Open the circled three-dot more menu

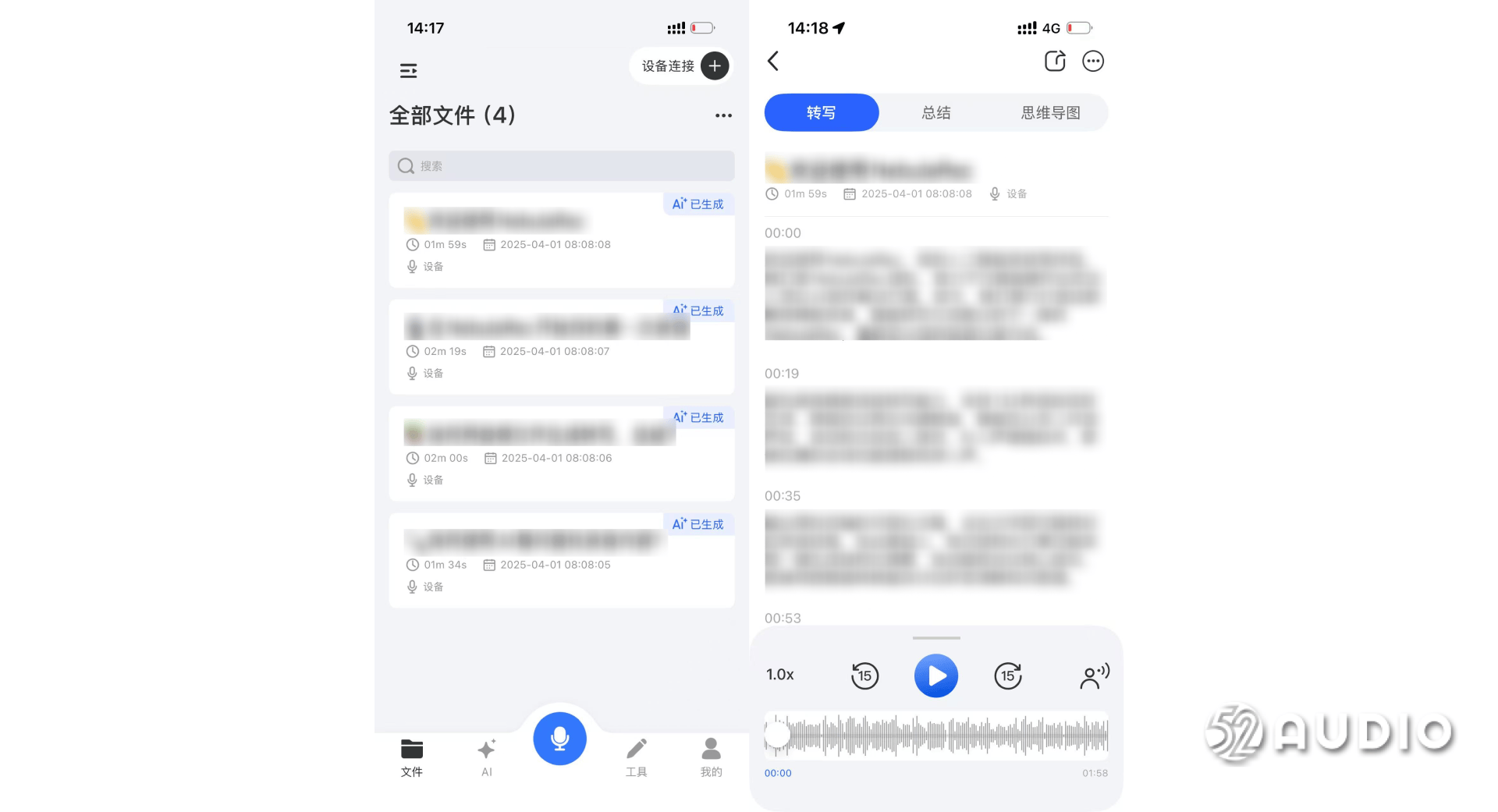coord(1093,62)
